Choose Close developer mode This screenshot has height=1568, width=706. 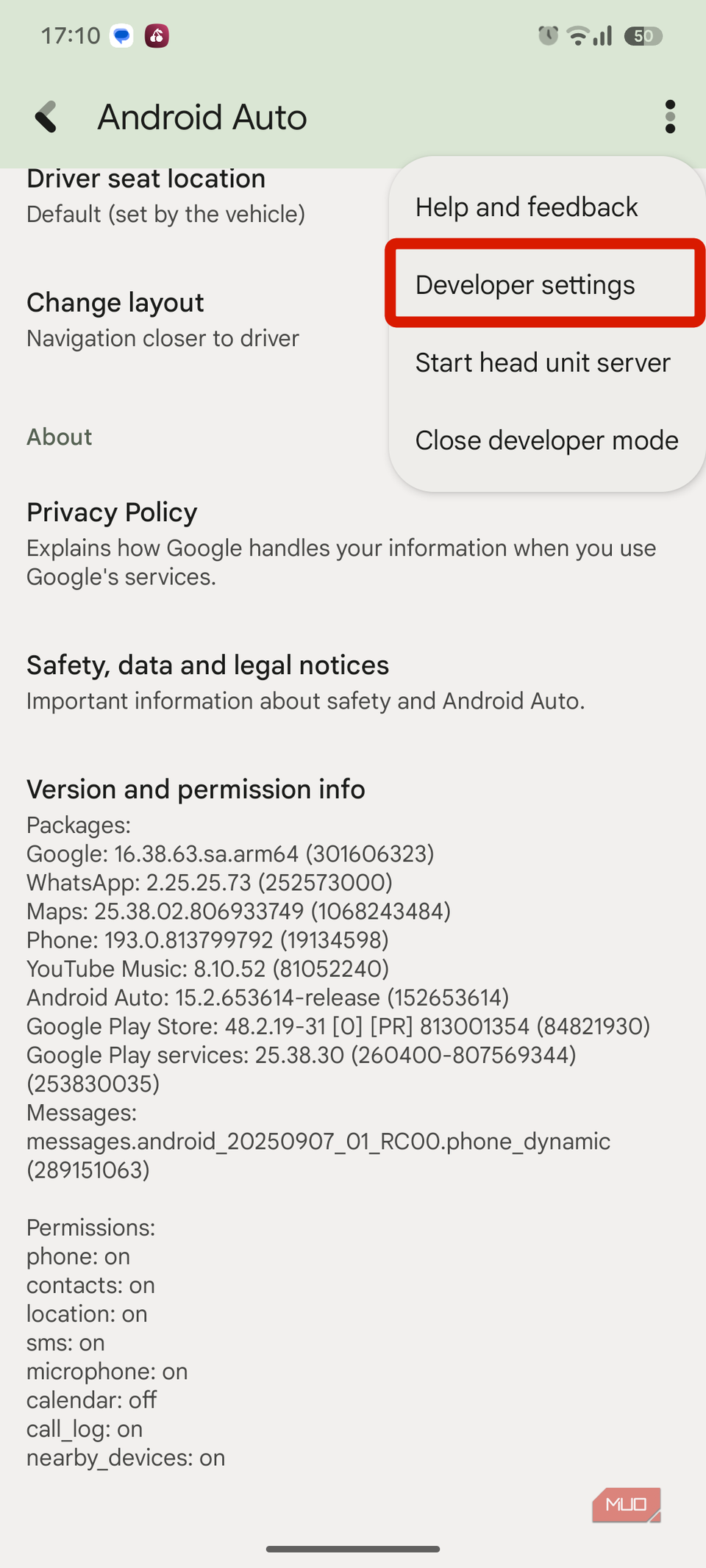(546, 441)
